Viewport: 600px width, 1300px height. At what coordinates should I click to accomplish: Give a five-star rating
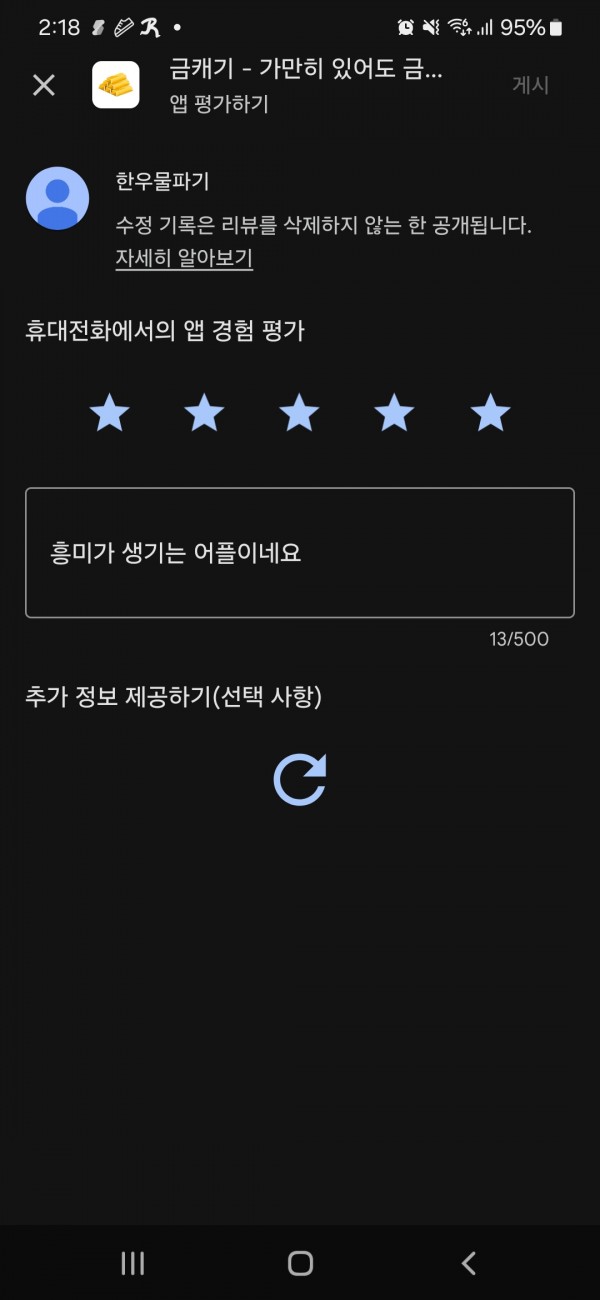tap(490, 412)
